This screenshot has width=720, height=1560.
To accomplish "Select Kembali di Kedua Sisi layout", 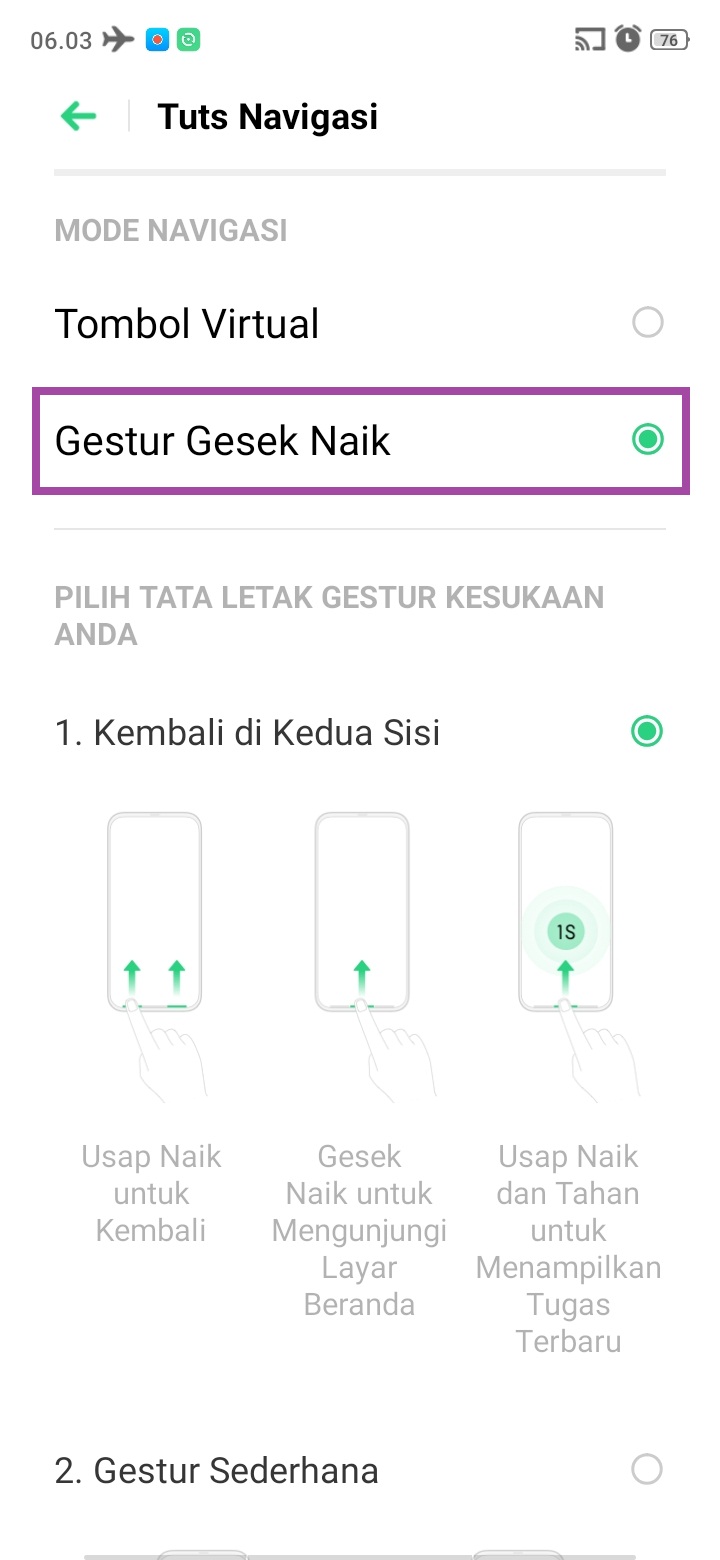I will click(647, 732).
